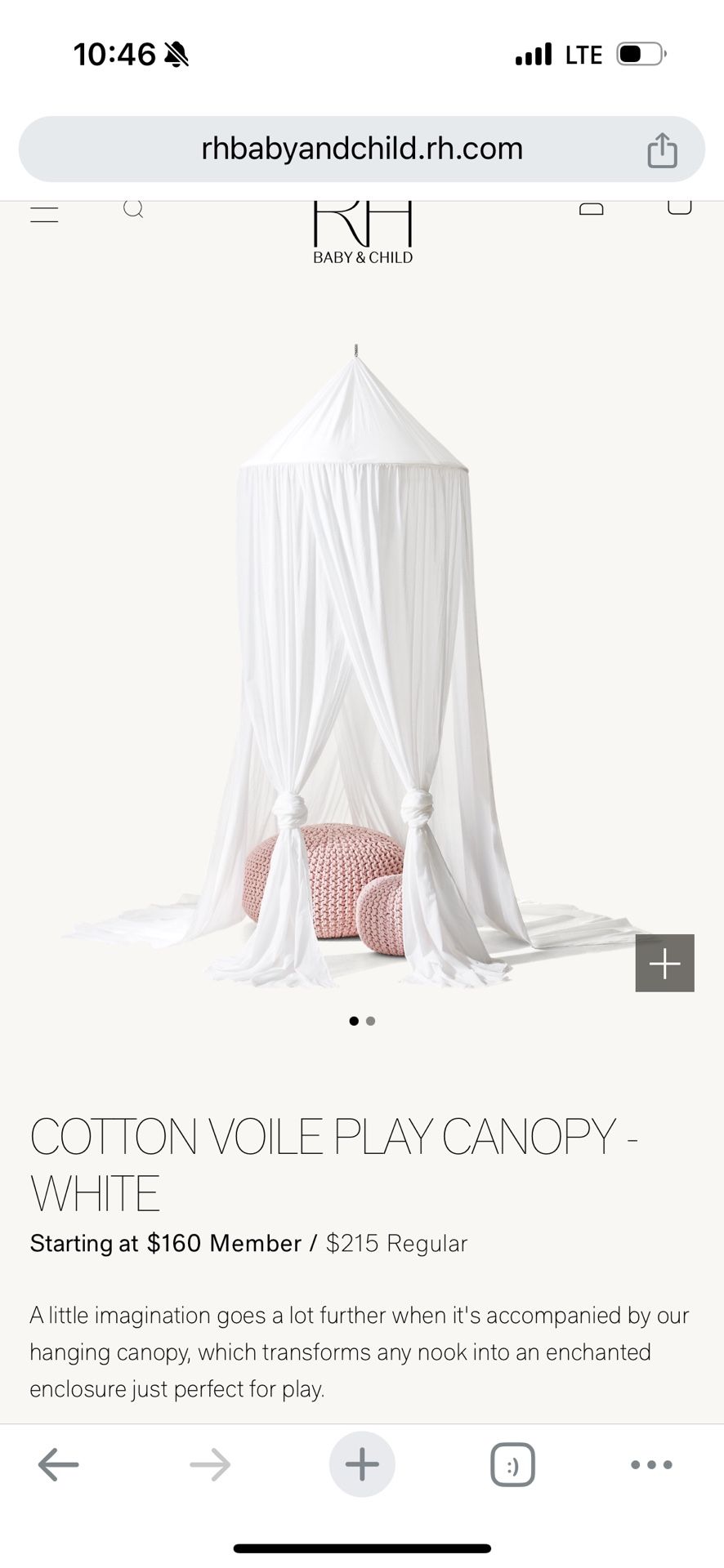
Task: Enlarge the product photo with the plus icon
Action: [664, 963]
